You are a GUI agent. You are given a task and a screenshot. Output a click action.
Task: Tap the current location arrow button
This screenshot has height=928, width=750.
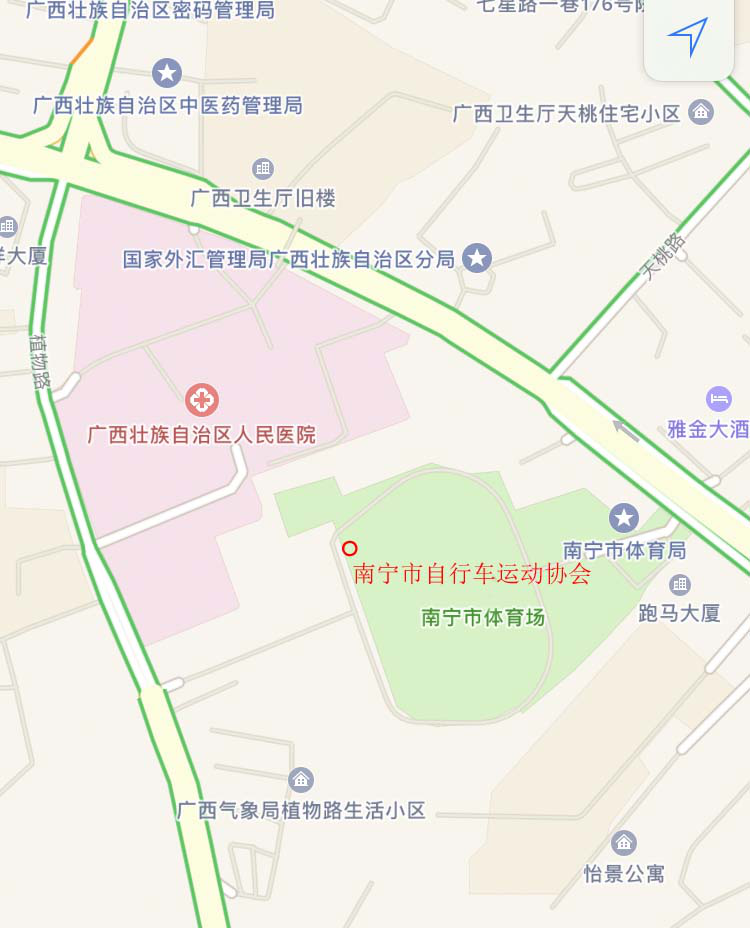click(x=688, y=37)
